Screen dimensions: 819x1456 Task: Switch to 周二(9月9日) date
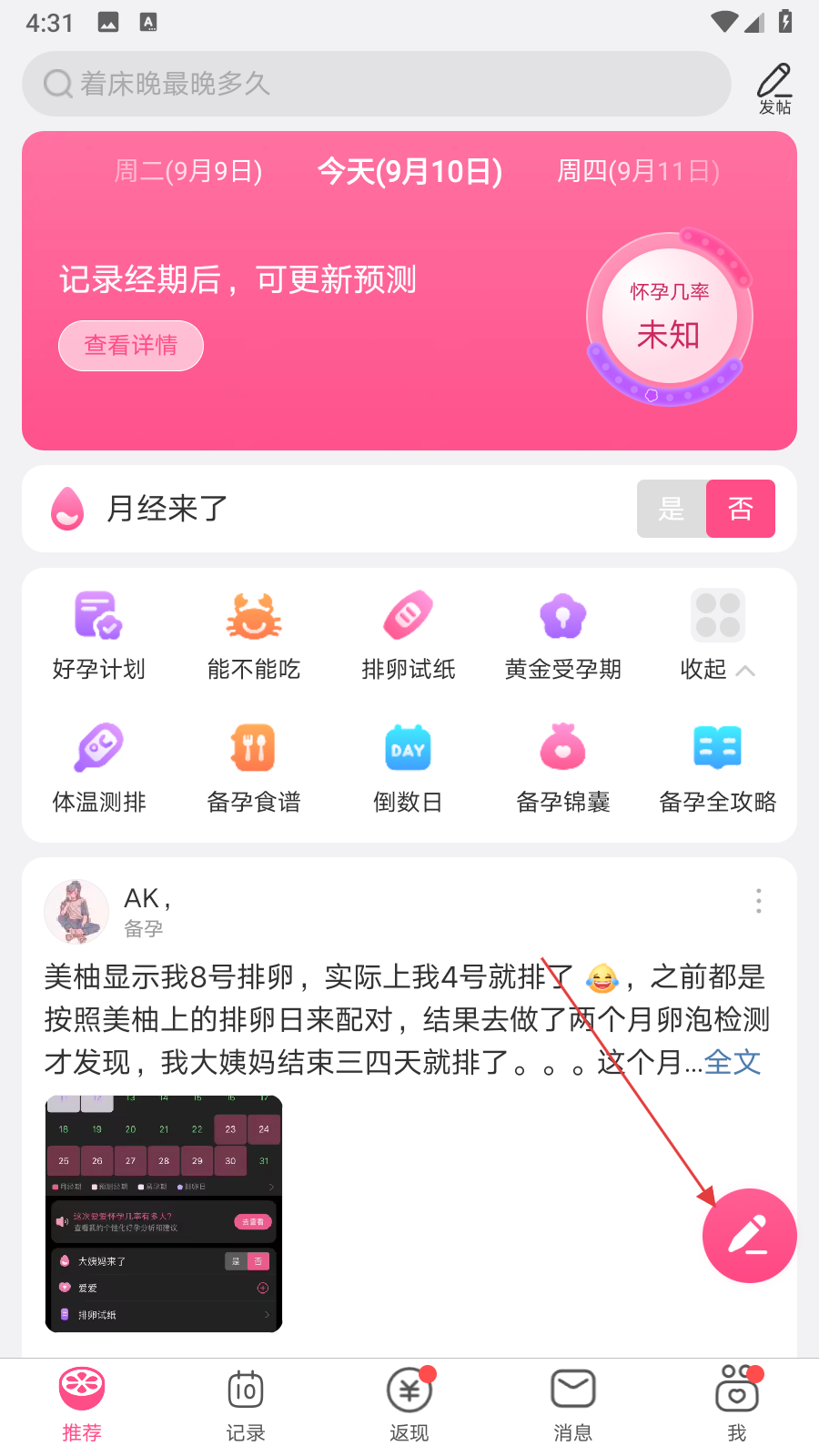pos(188,171)
